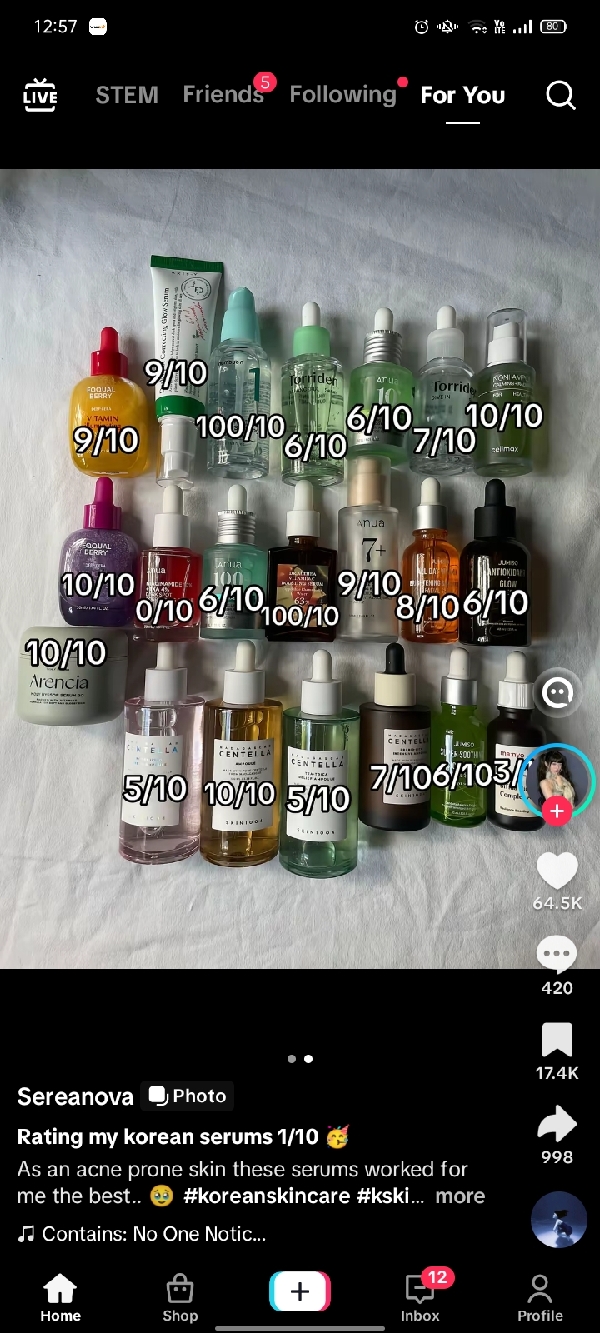Follow Sereanova via the plus on avatar

coord(557,811)
